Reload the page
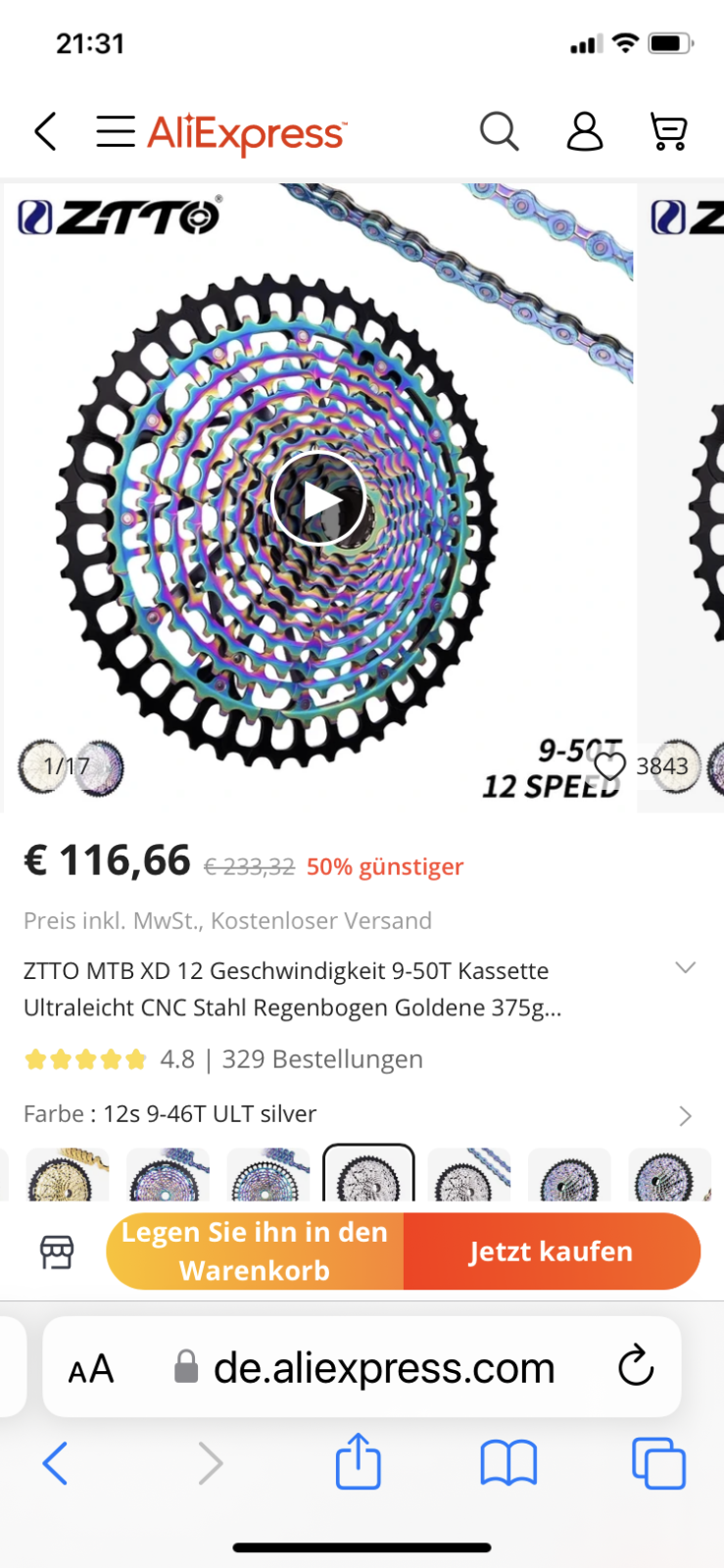Image resolution: width=724 pixels, height=1568 pixels. pos(635,1366)
